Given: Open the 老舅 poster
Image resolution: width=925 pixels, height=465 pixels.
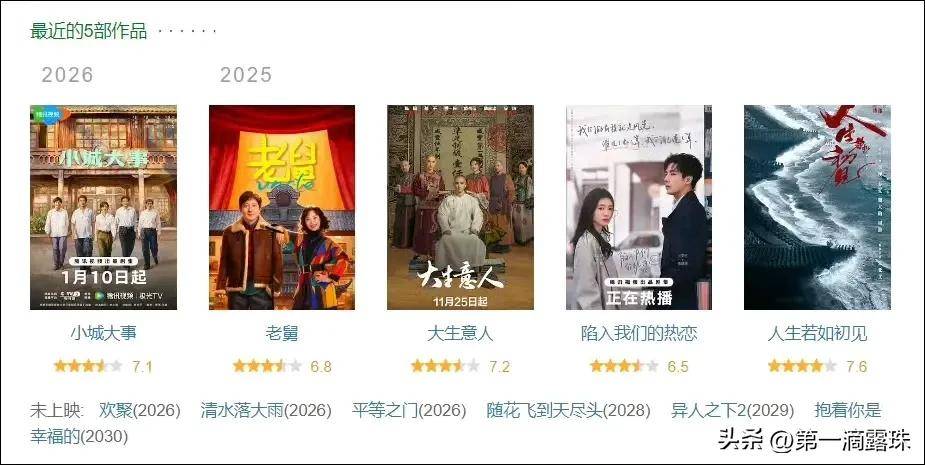Looking at the screenshot, I should pyautogui.click(x=282, y=207).
